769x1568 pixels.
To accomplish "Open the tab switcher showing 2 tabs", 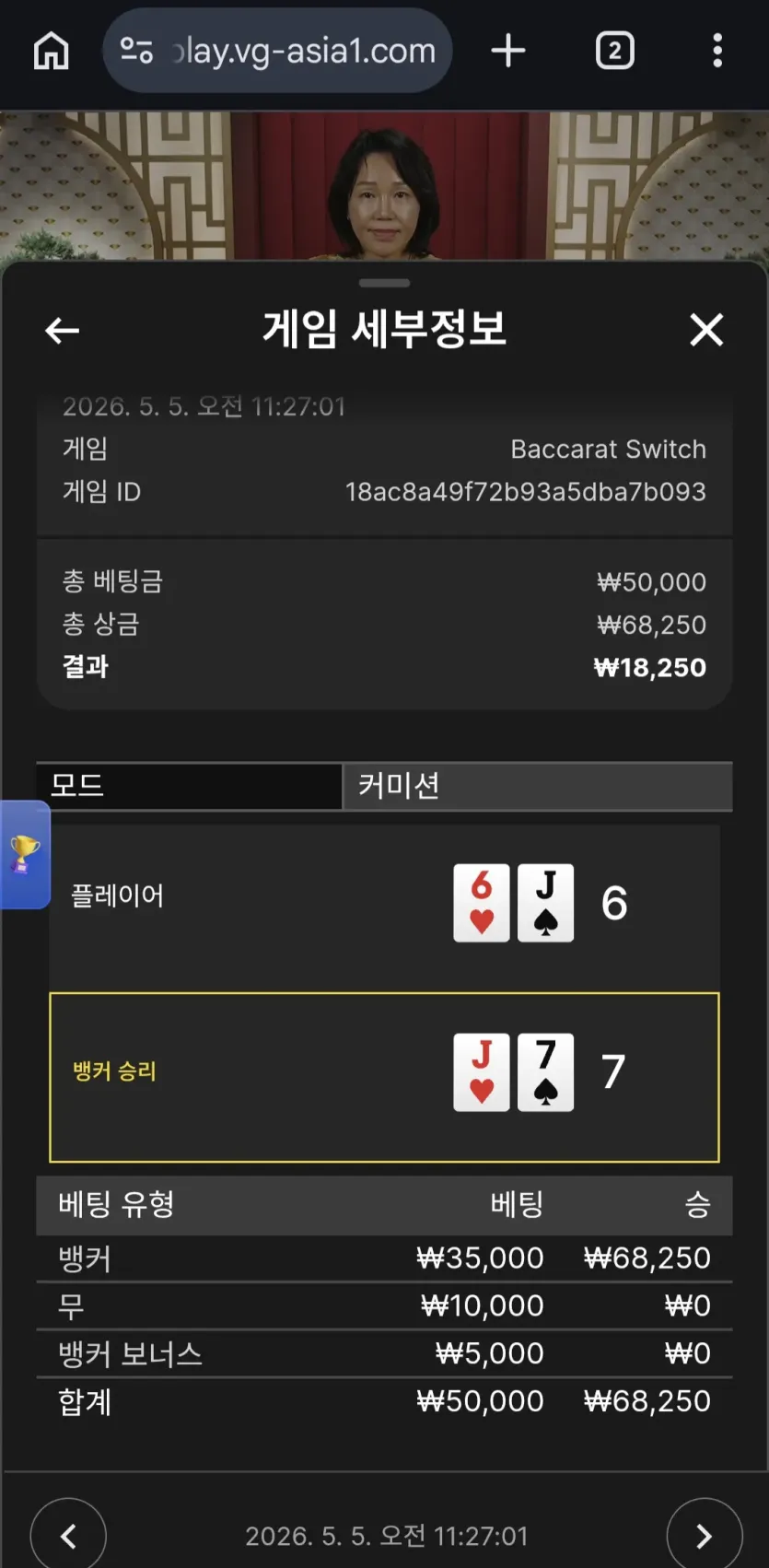I will tap(614, 51).
